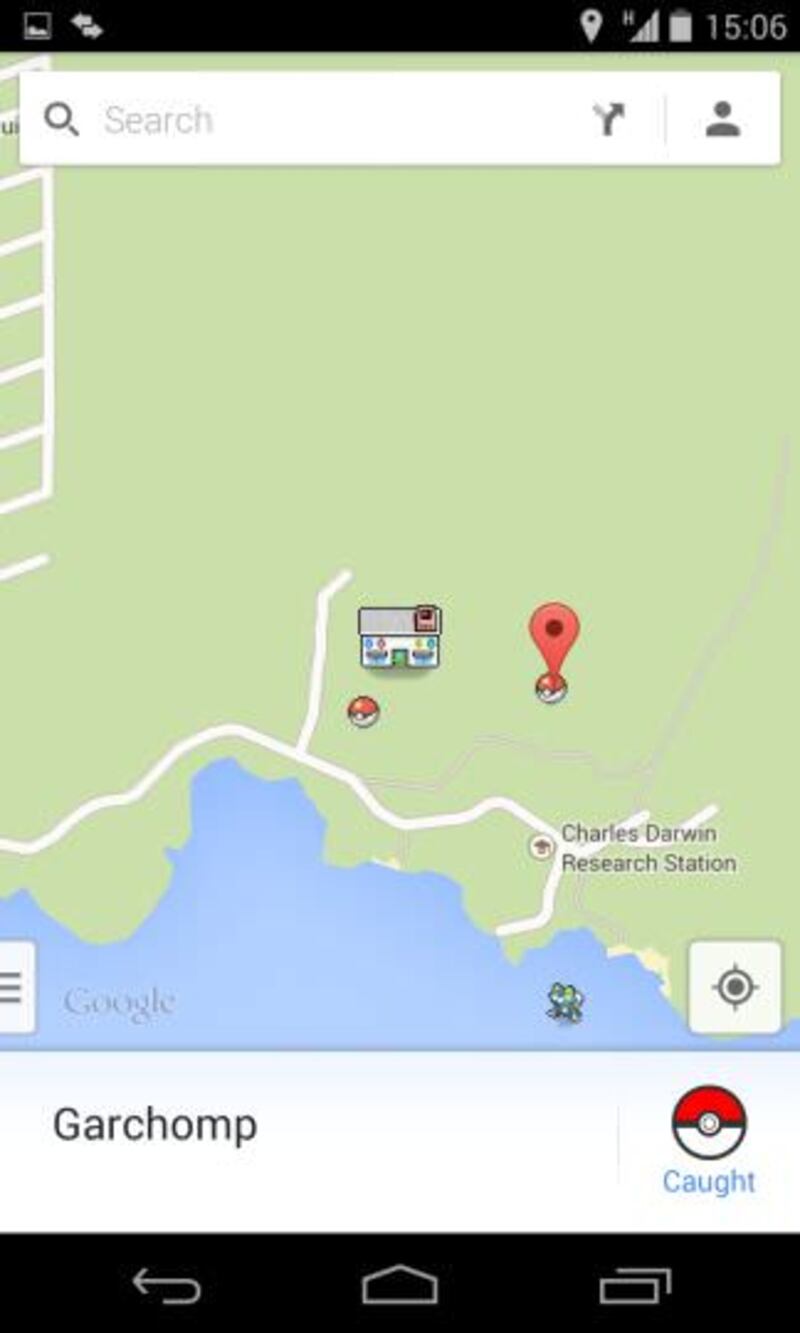Open the side menu drawer
The height and width of the screenshot is (1333, 800).
pos(14,988)
